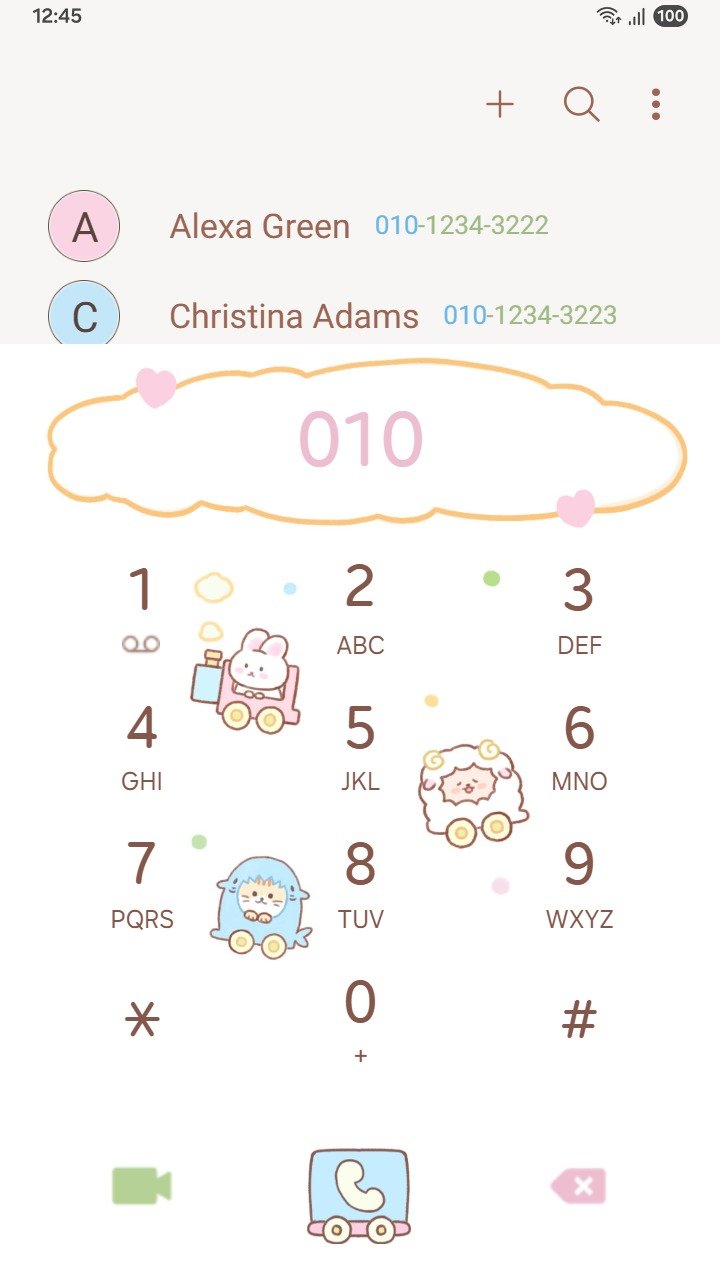Add a new contact with plus icon

[x=499, y=104]
